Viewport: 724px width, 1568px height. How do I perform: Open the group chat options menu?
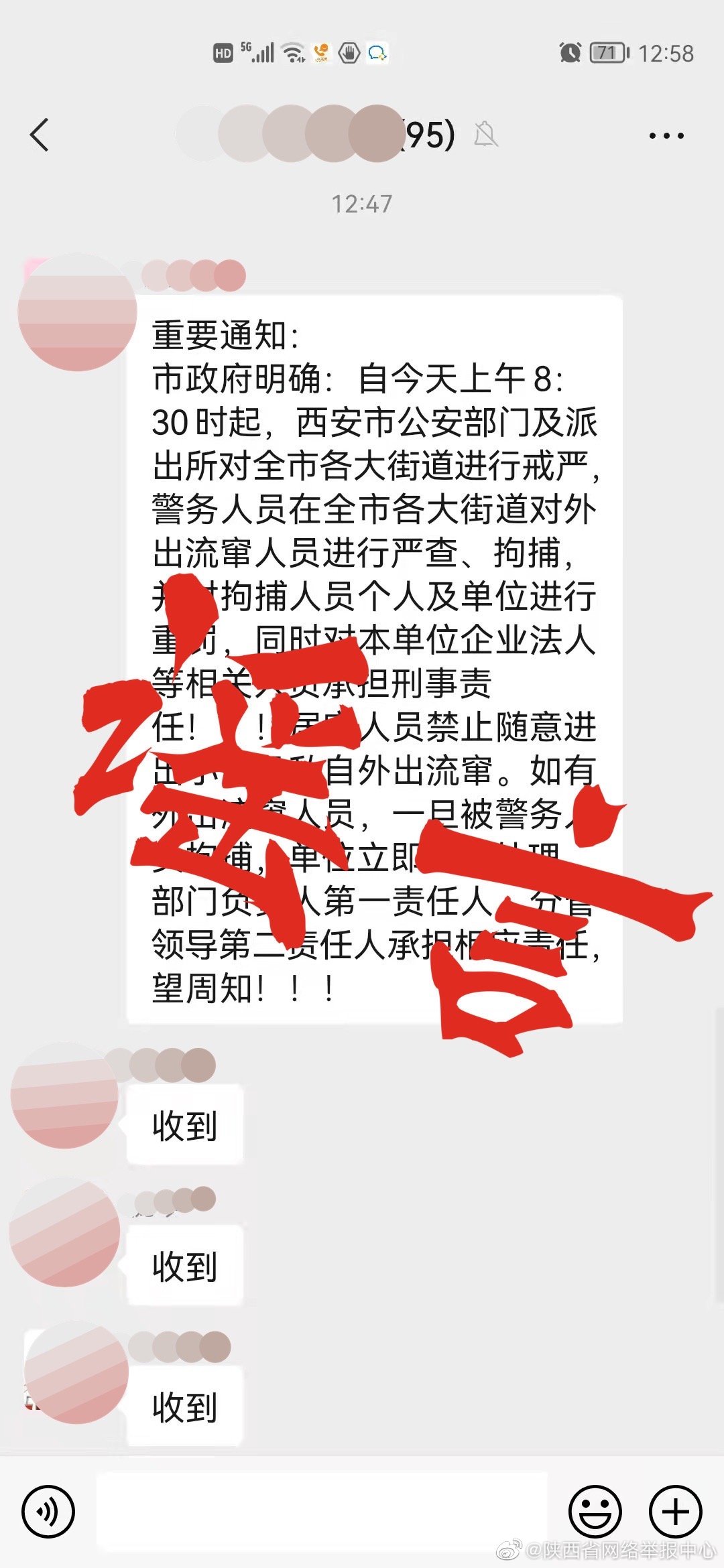pos(666,136)
